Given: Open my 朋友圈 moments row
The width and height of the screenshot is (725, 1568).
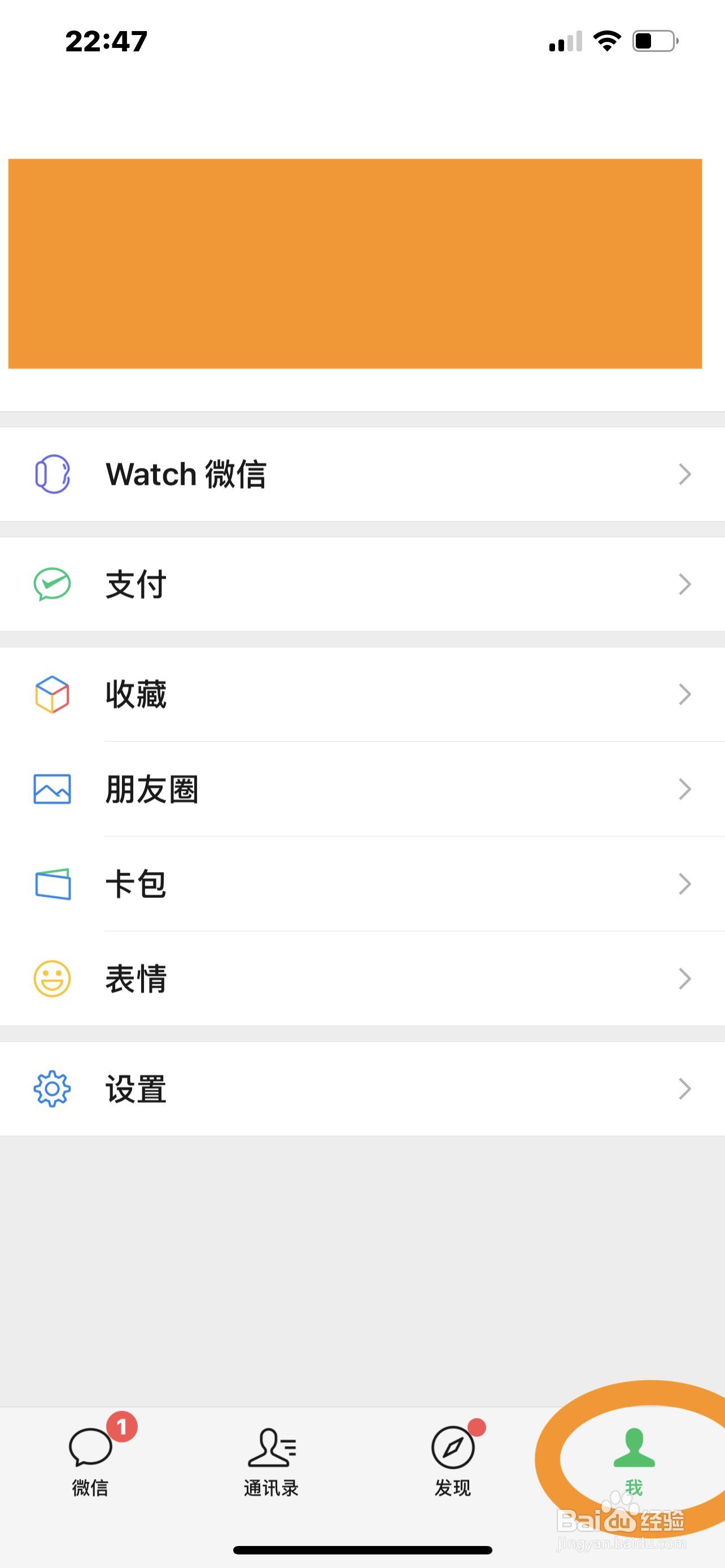Looking at the screenshot, I should [x=362, y=790].
